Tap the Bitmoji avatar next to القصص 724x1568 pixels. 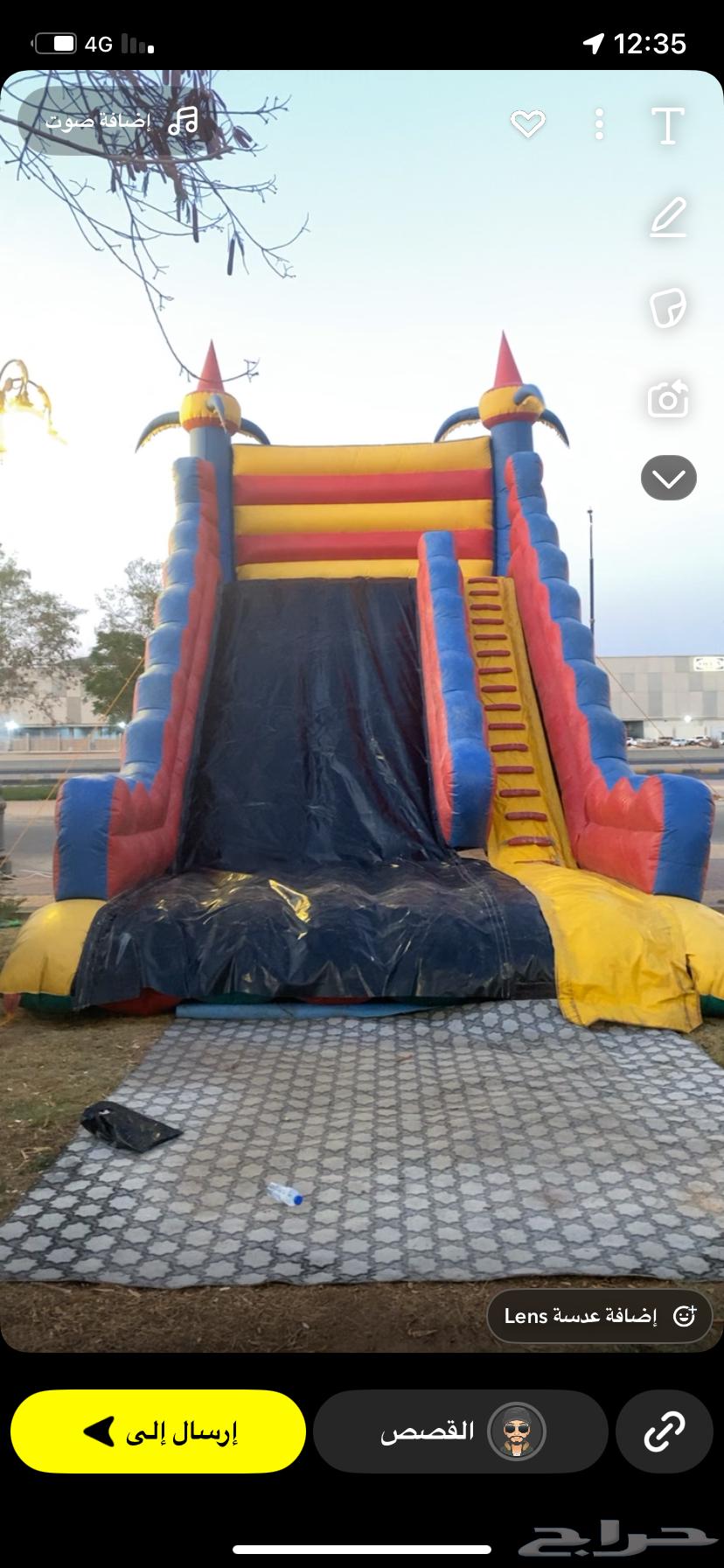[x=519, y=1431]
